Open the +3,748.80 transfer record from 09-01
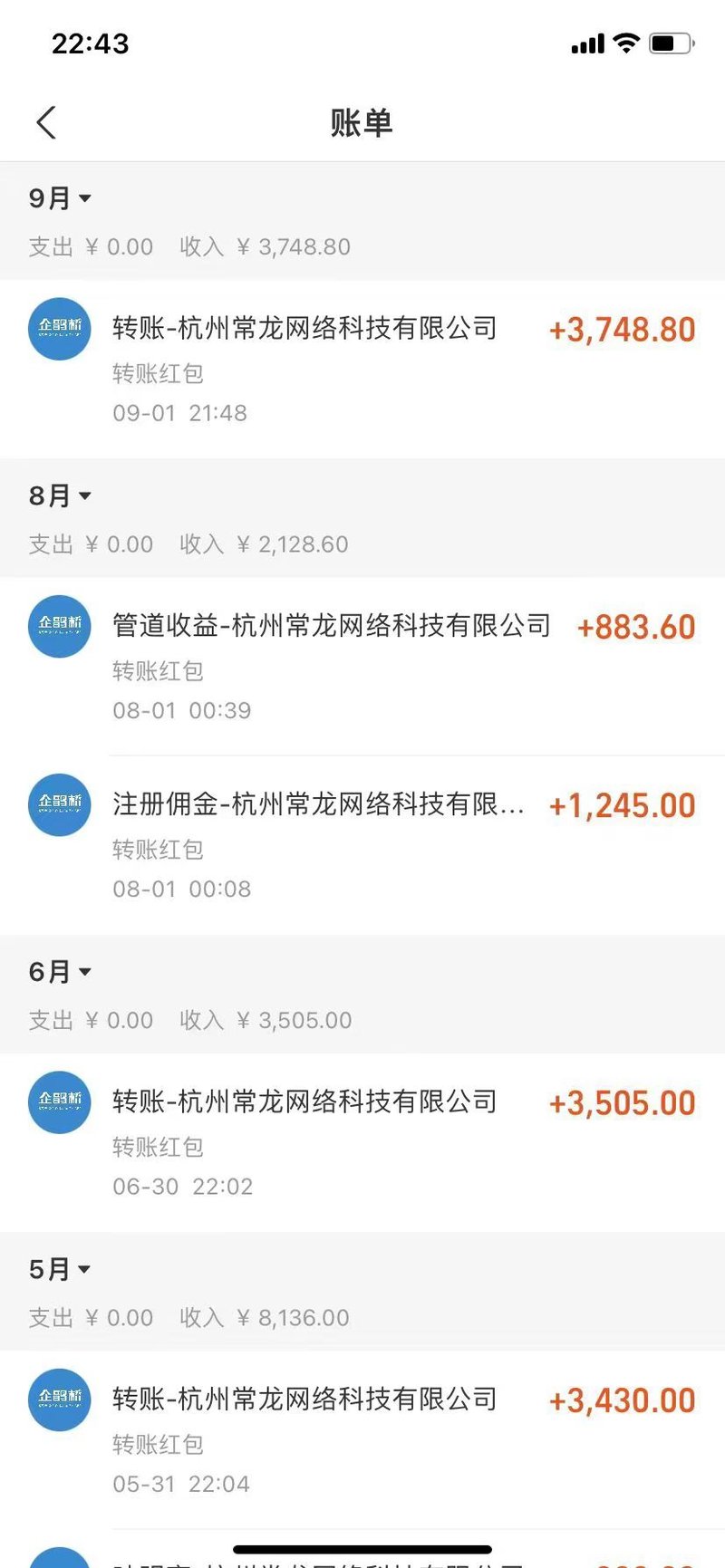 click(362, 369)
